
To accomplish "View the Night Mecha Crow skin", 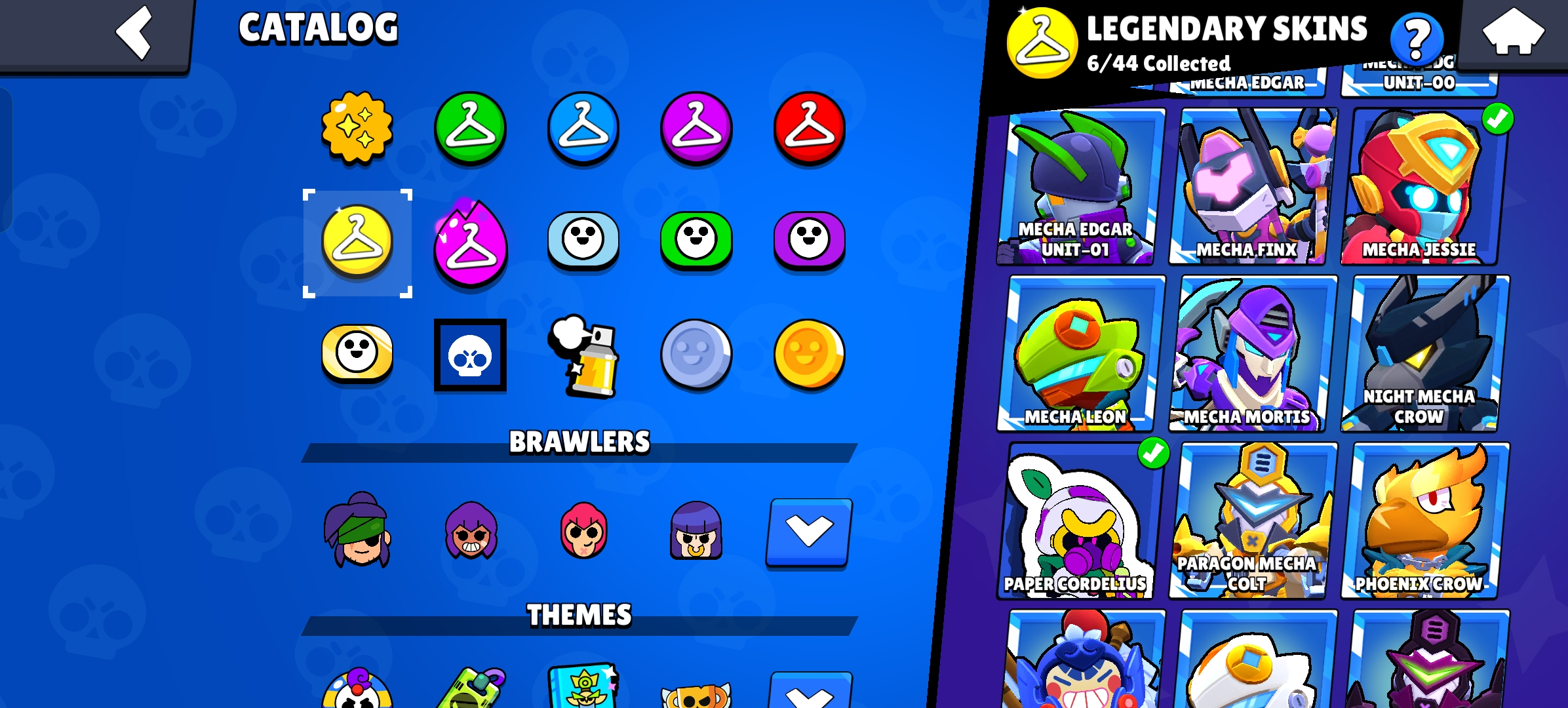I will (1422, 354).
